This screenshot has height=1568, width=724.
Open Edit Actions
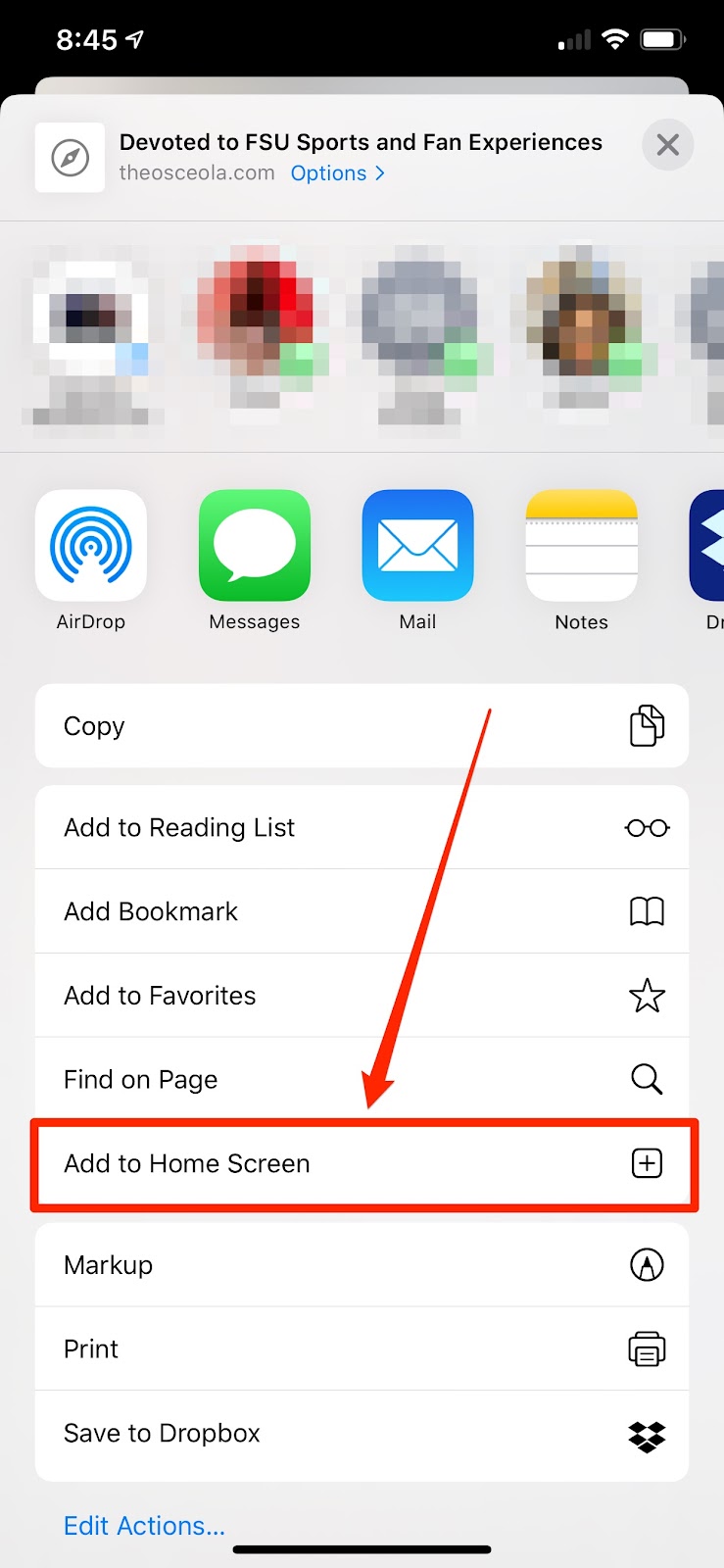(144, 1526)
